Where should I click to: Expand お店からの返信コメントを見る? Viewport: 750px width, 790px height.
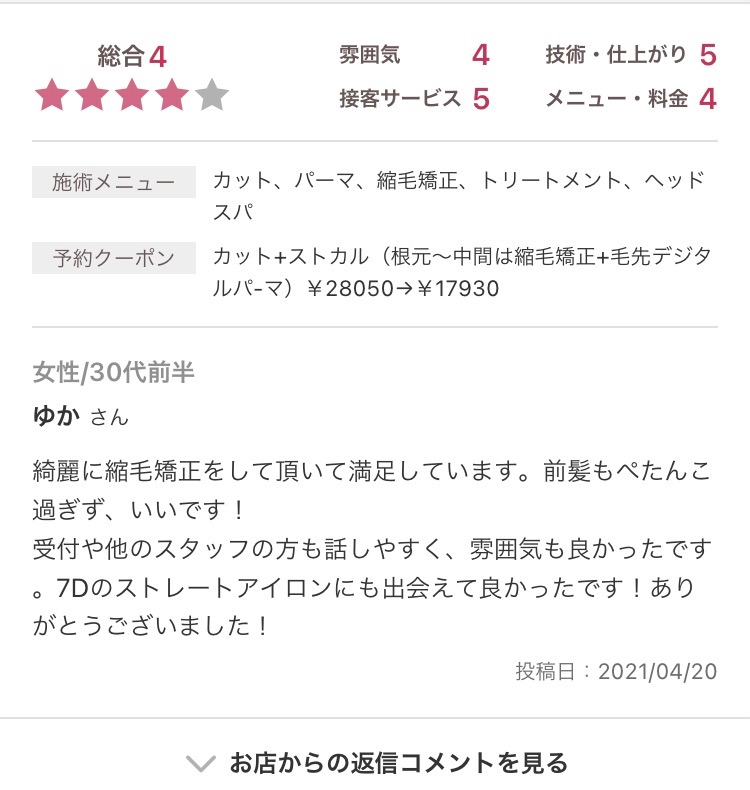pos(377,763)
